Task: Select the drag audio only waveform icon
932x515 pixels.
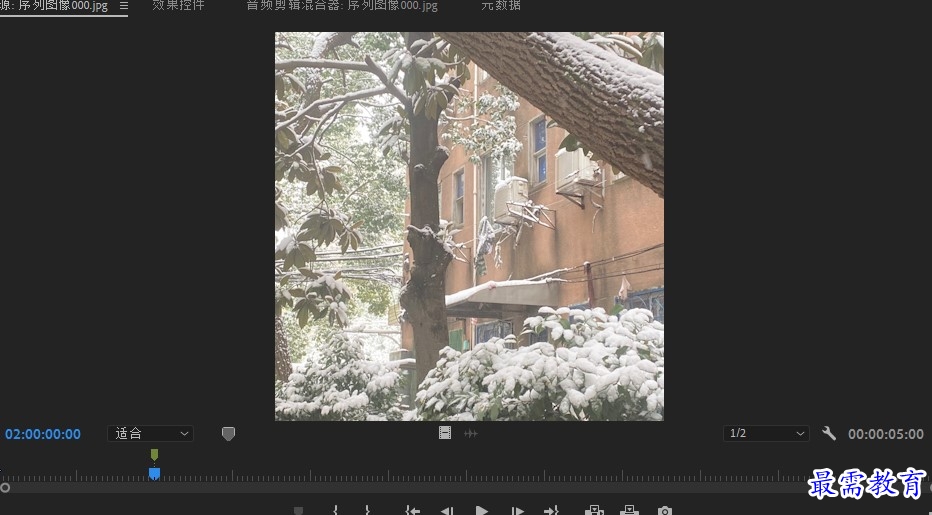Action: click(x=471, y=433)
